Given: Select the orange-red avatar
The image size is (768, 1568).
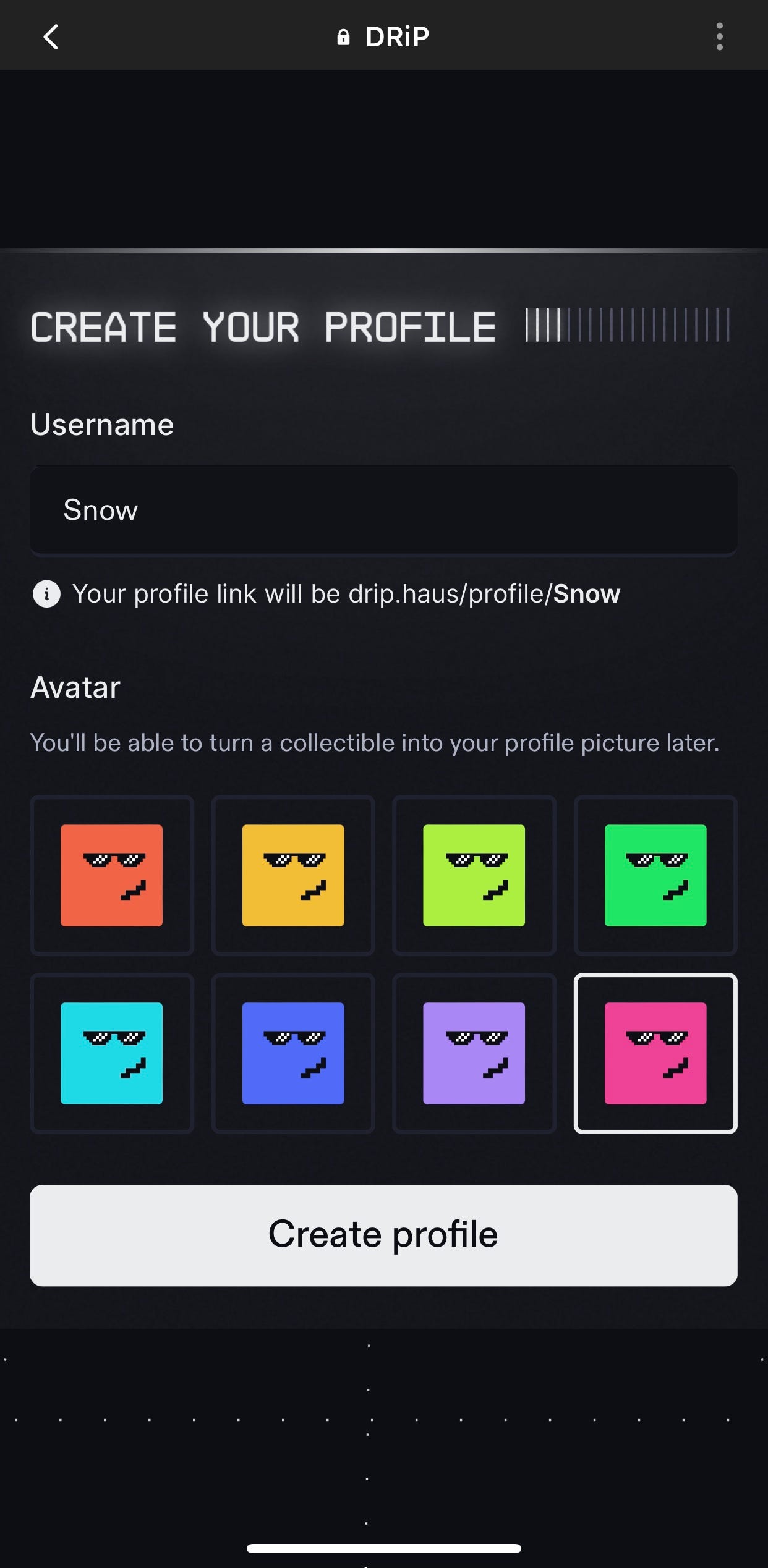Looking at the screenshot, I should pos(112,875).
